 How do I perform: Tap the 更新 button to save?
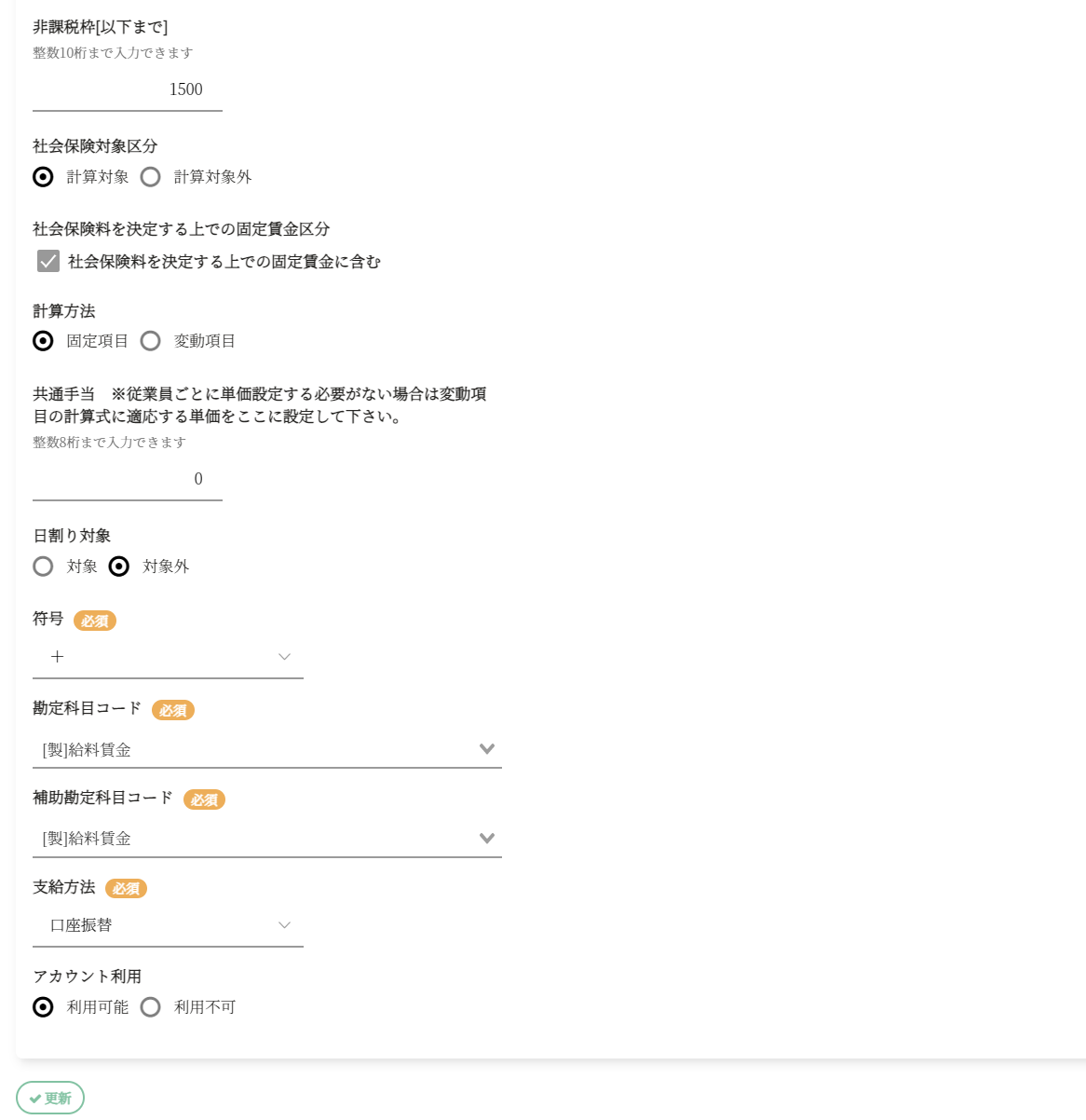coord(50,1099)
